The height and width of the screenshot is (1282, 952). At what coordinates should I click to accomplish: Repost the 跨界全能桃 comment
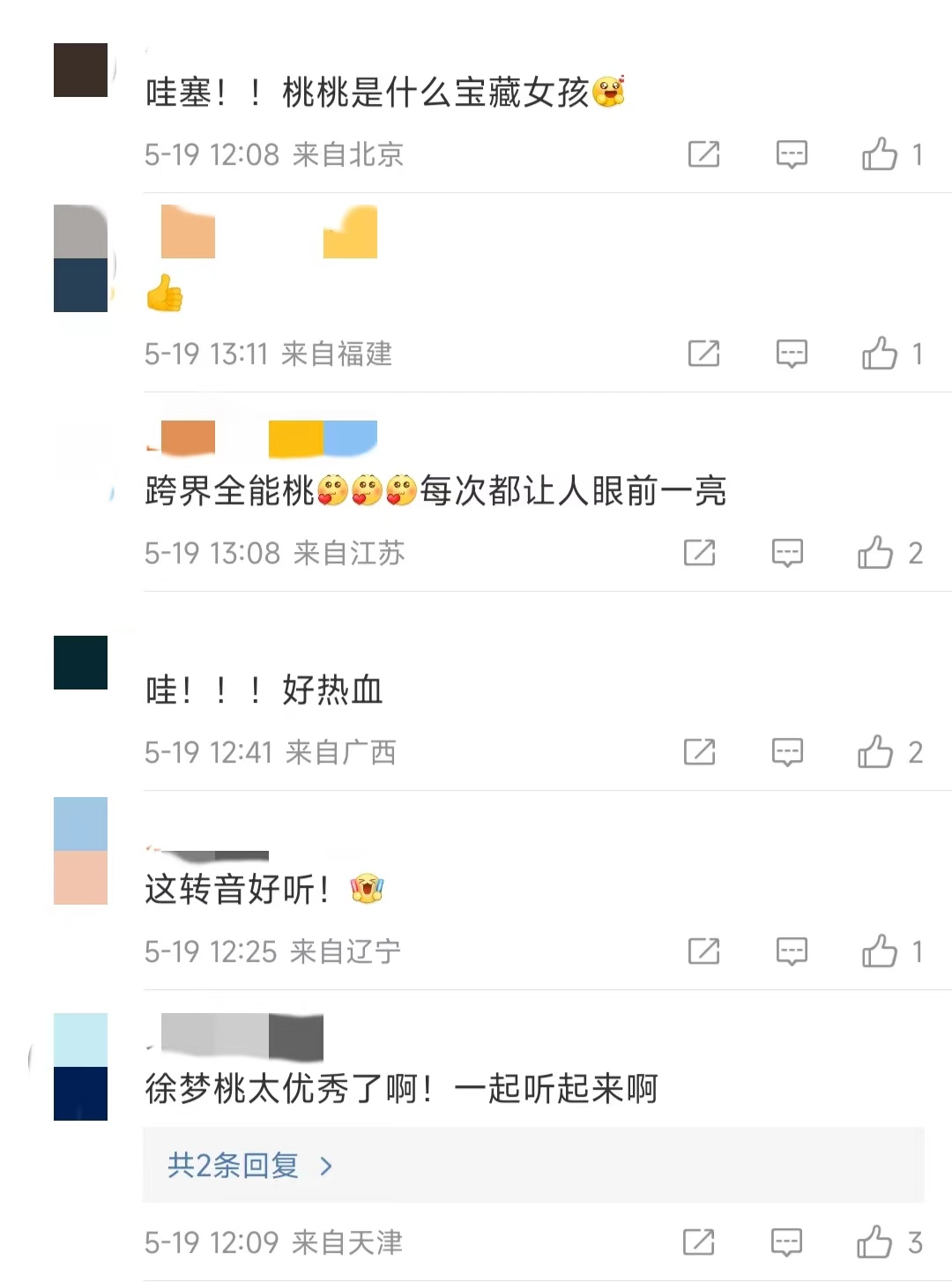click(699, 553)
